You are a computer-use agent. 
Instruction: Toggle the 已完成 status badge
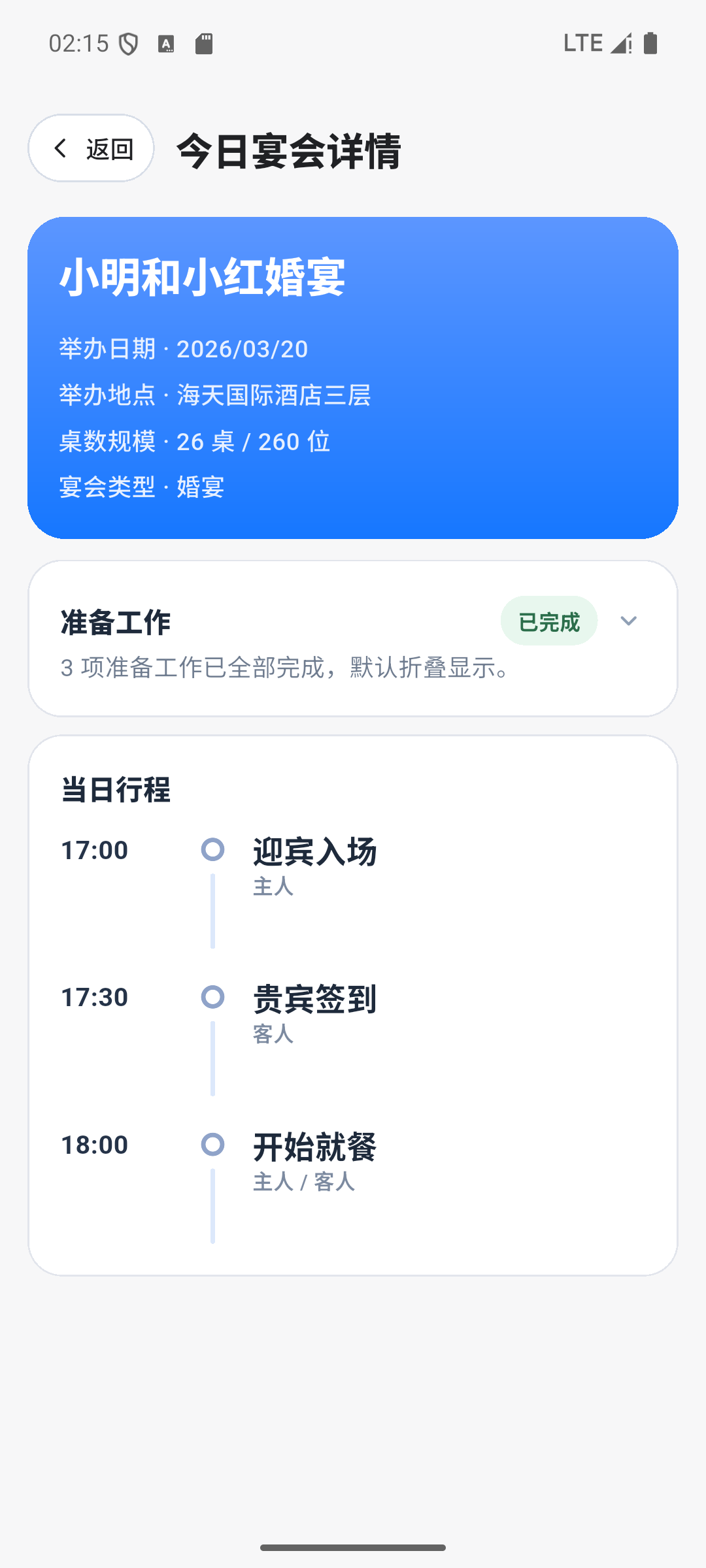548,621
